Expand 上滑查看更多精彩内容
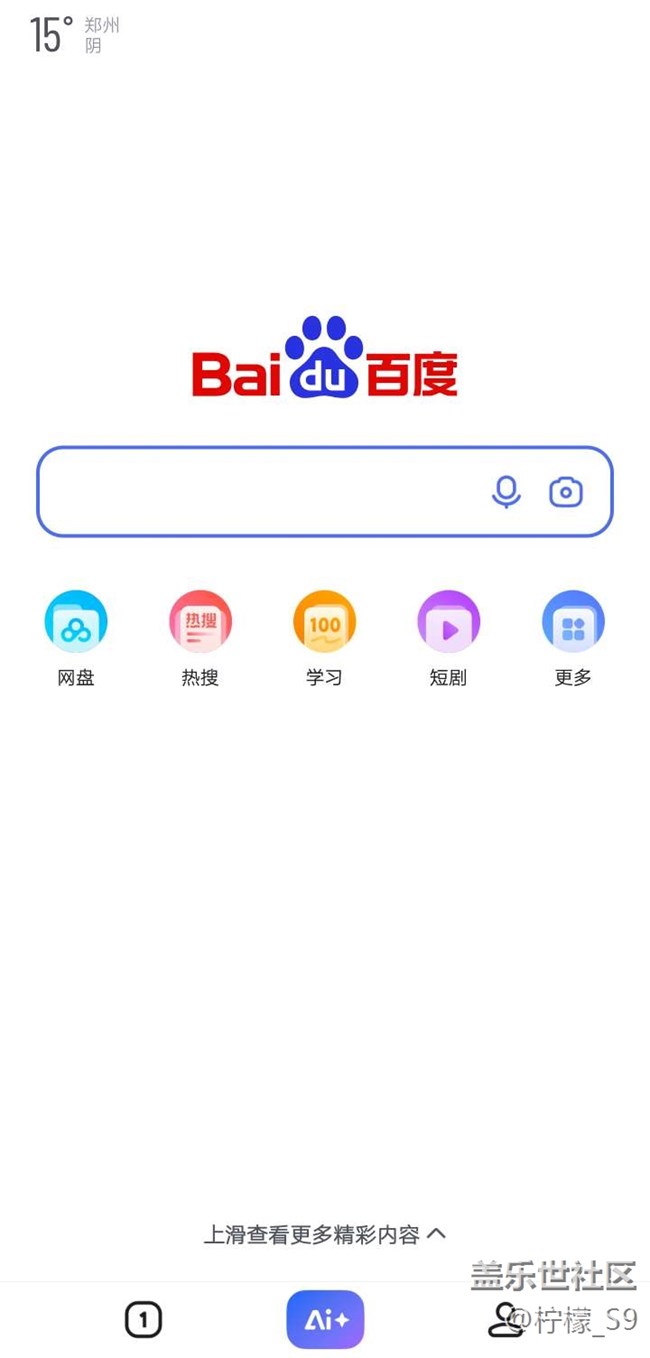Screen dimensions: 650x1358 pyautogui.click(x=325, y=1234)
